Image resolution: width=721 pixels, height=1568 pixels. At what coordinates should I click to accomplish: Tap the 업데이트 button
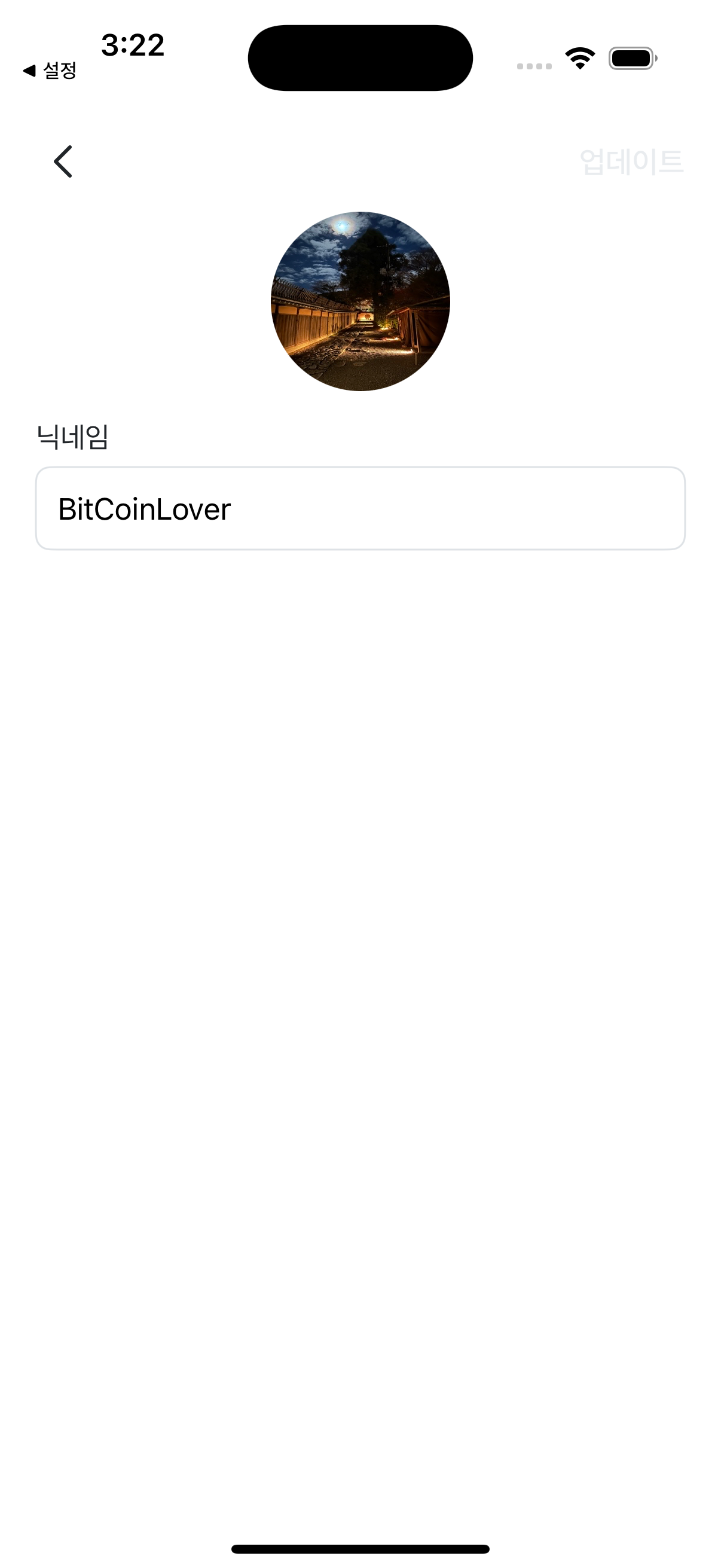pos(631,161)
